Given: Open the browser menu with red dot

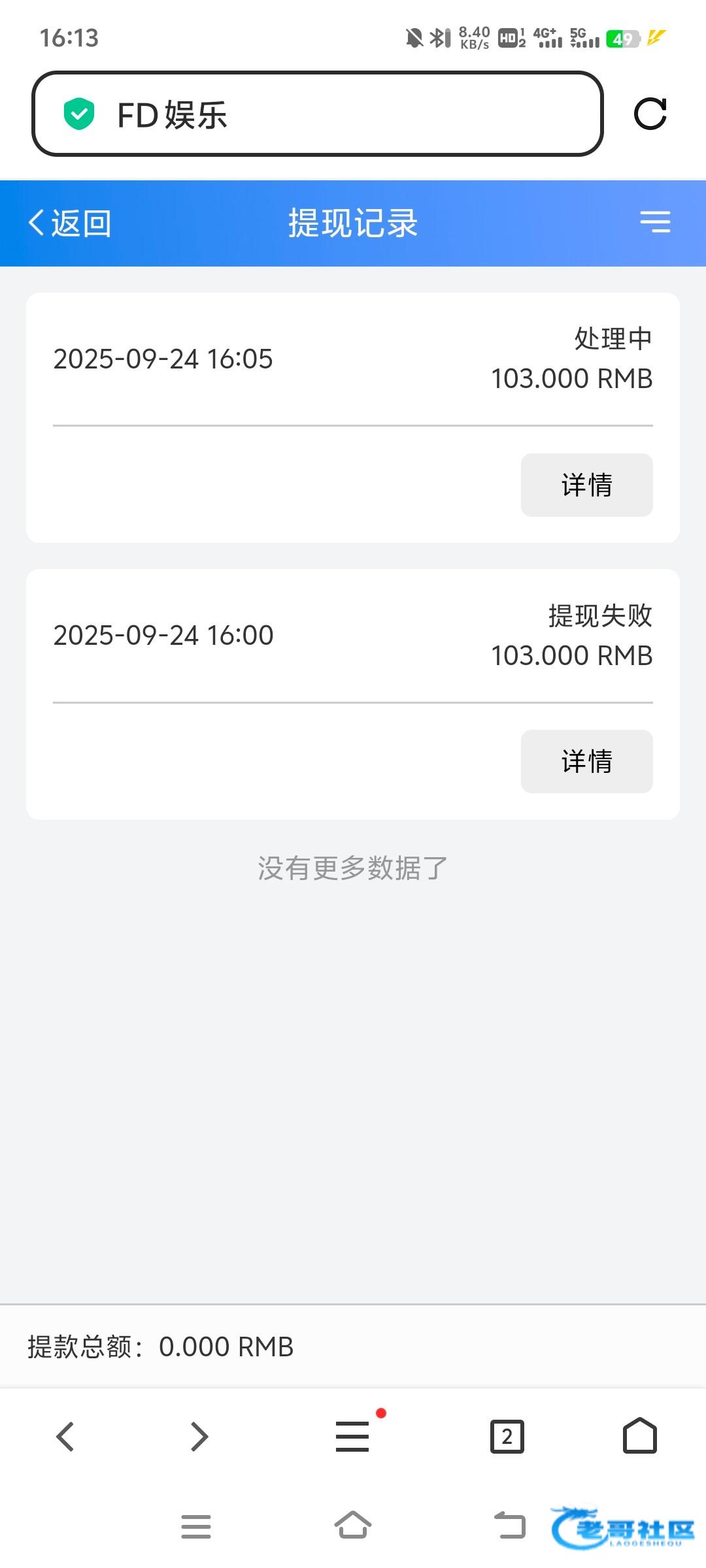Looking at the screenshot, I should pos(353,1436).
